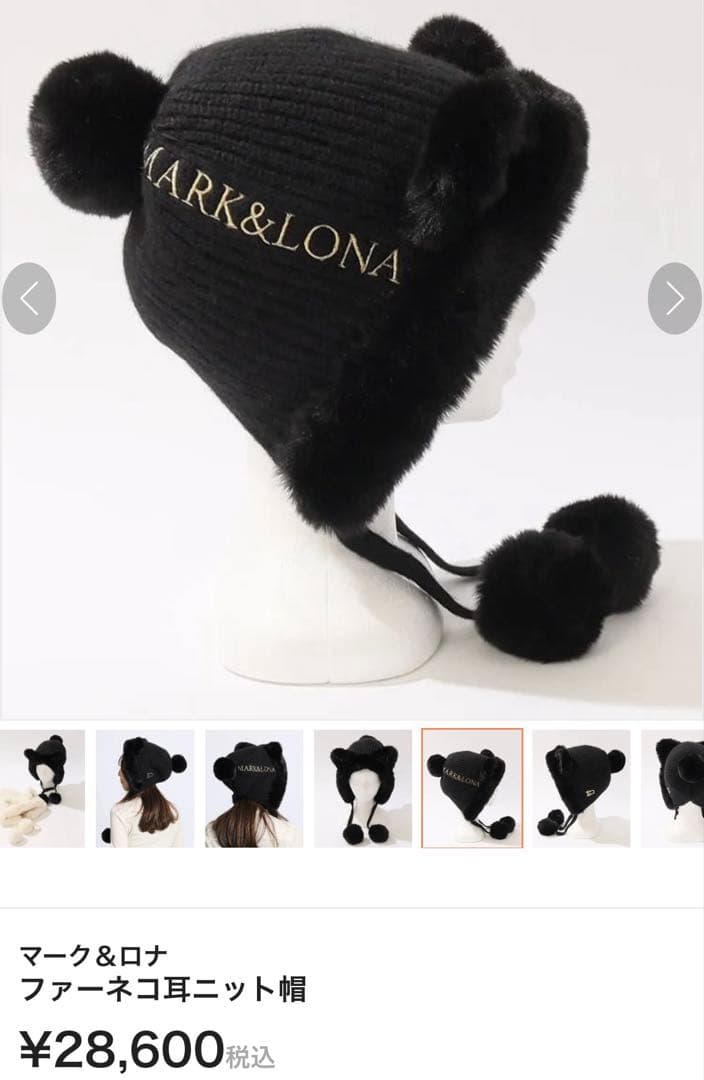Select the front-view thumbnail on the mannequin
704x1080 pixels.
pyautogui.click(x=363, y=789)
